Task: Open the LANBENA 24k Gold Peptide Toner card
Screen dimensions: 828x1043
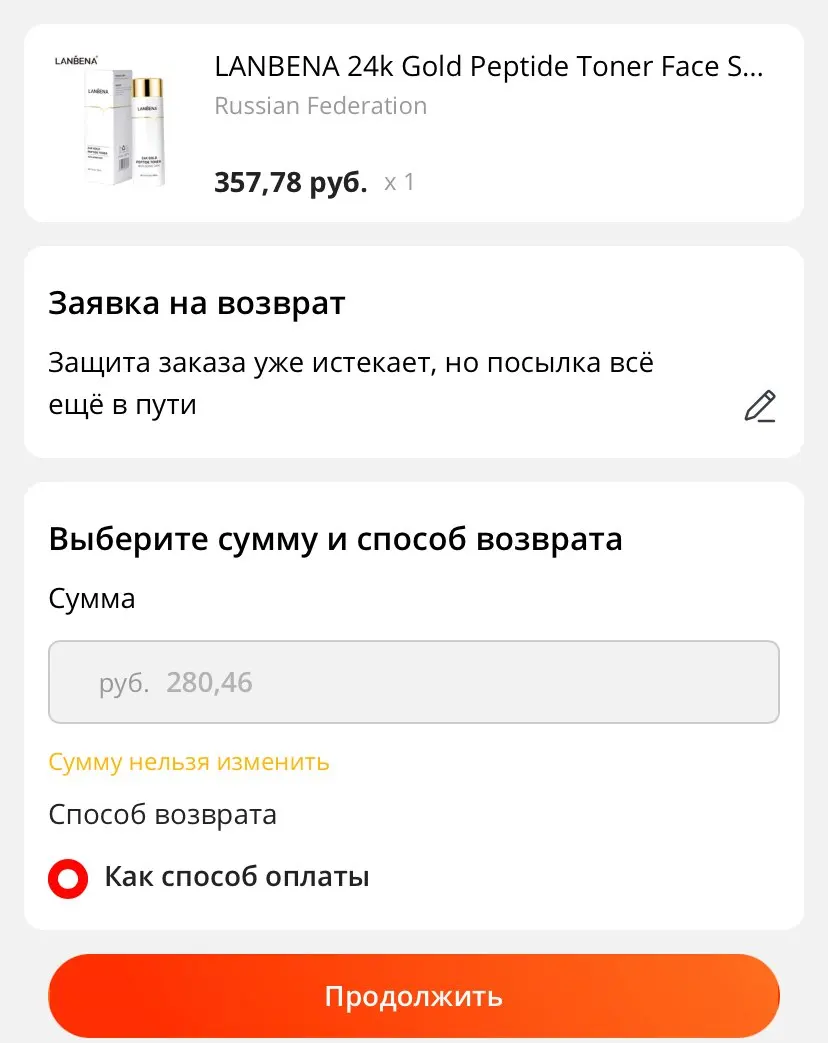Action: click(x=414, y=123)
